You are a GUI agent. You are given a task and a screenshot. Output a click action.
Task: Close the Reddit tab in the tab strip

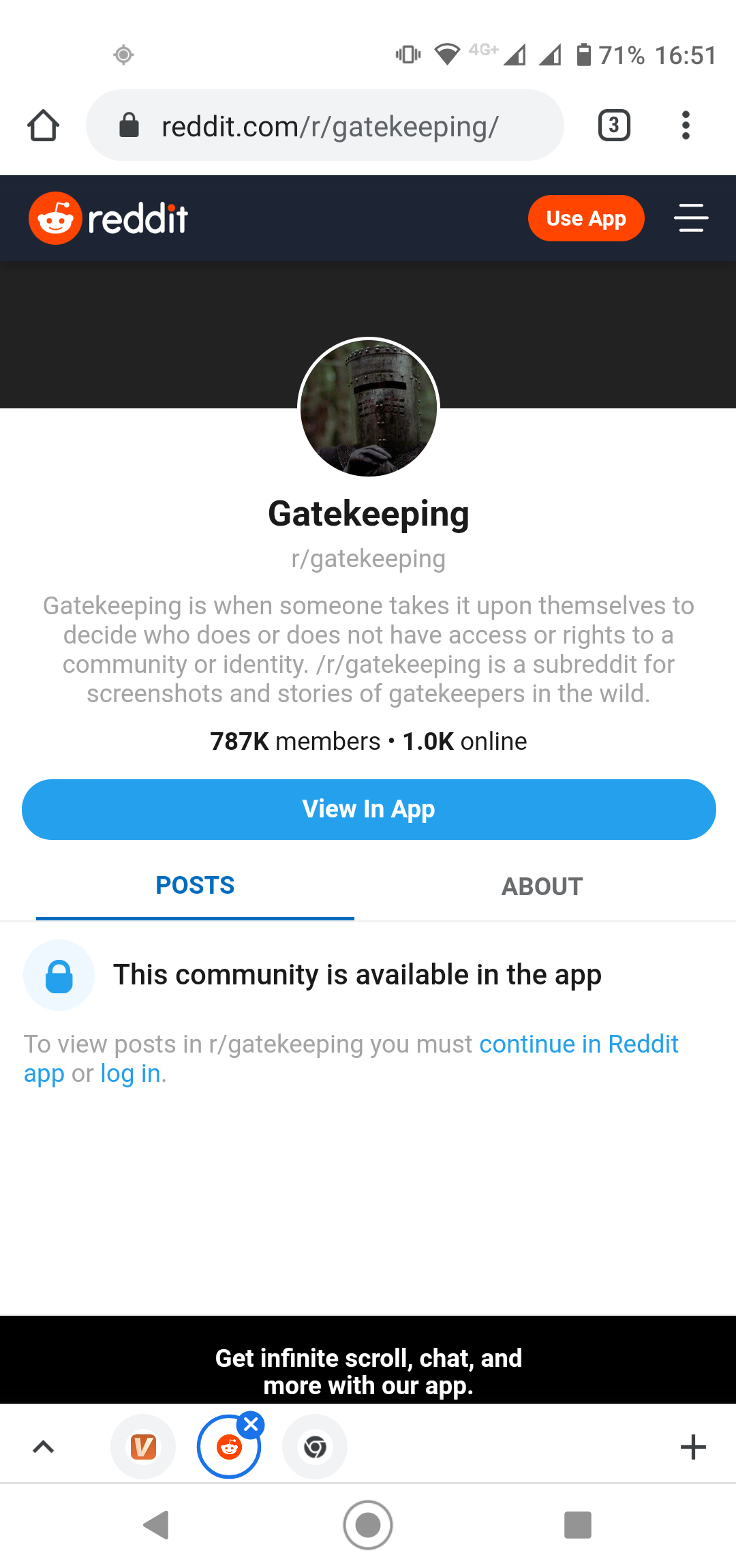pos(251,1424)
